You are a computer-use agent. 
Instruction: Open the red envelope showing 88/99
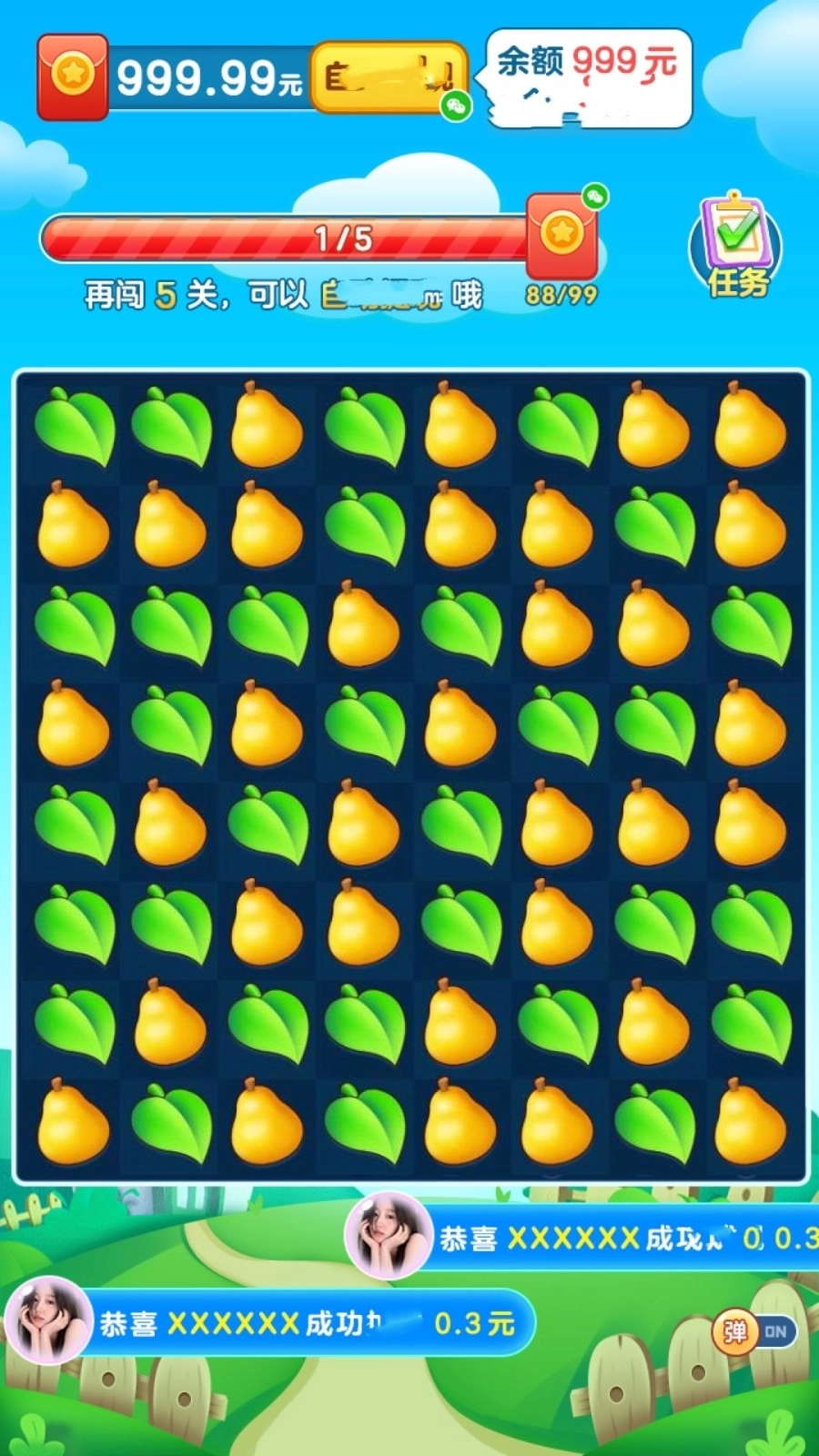[x=562, y=238]
